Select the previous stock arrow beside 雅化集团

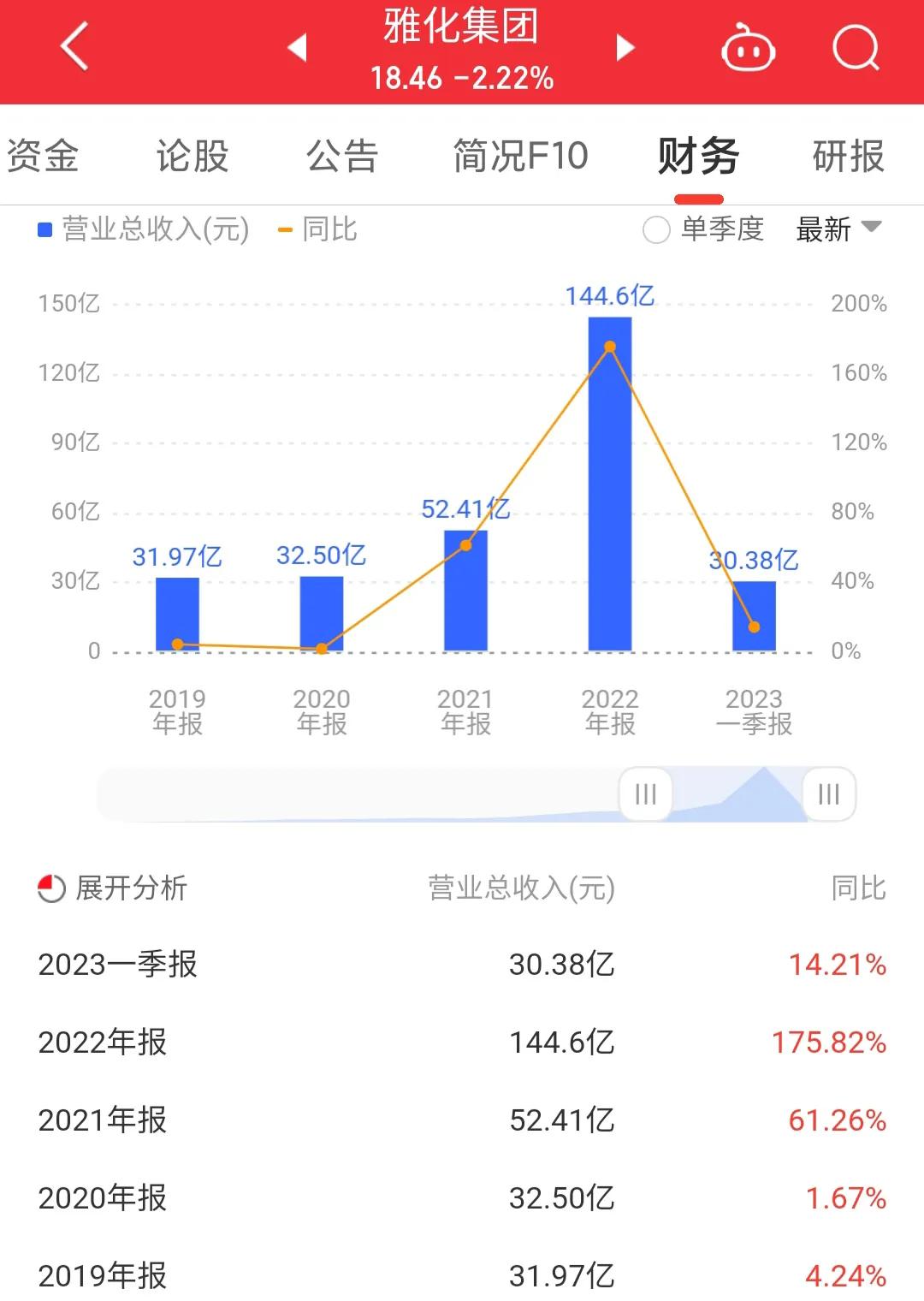coord(296,49)
